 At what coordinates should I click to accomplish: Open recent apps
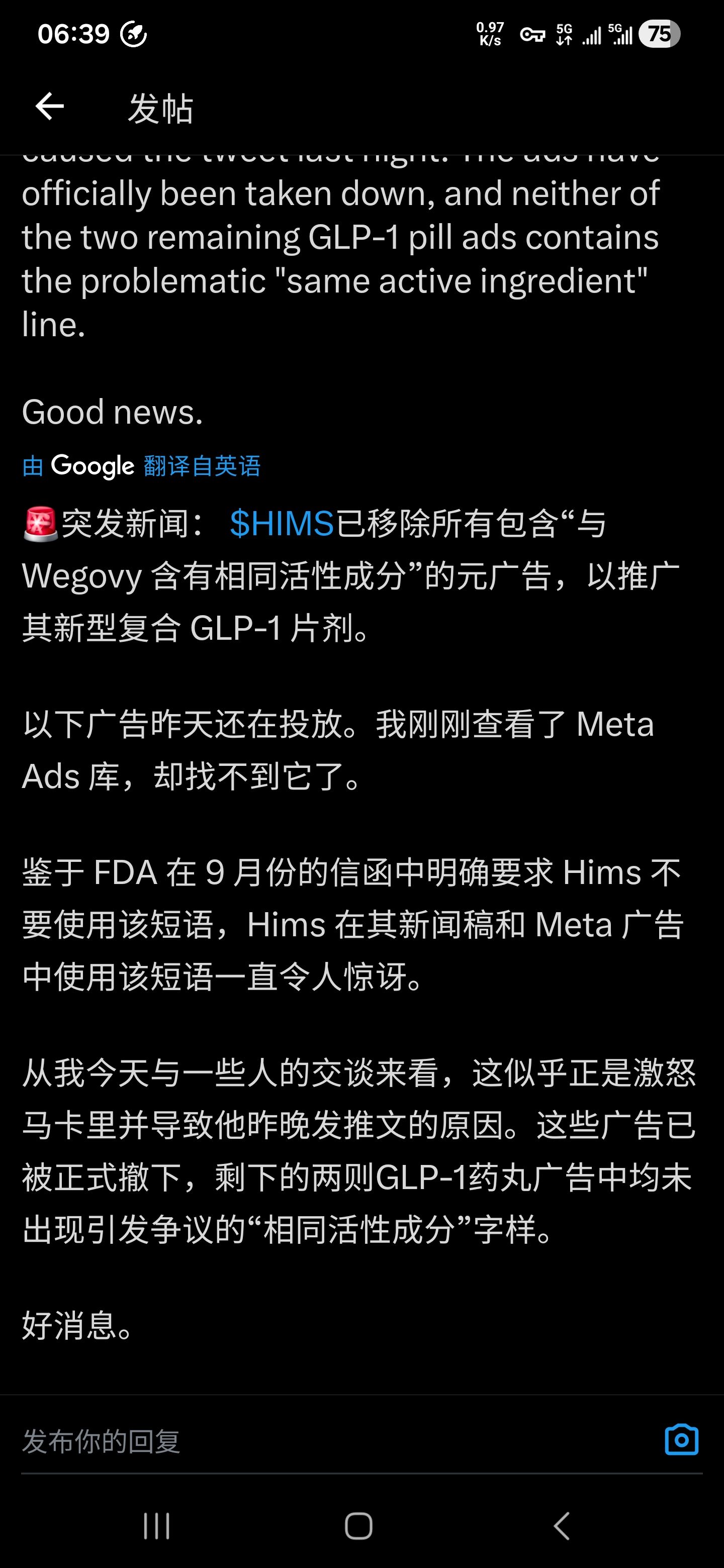coord(156,1526)
